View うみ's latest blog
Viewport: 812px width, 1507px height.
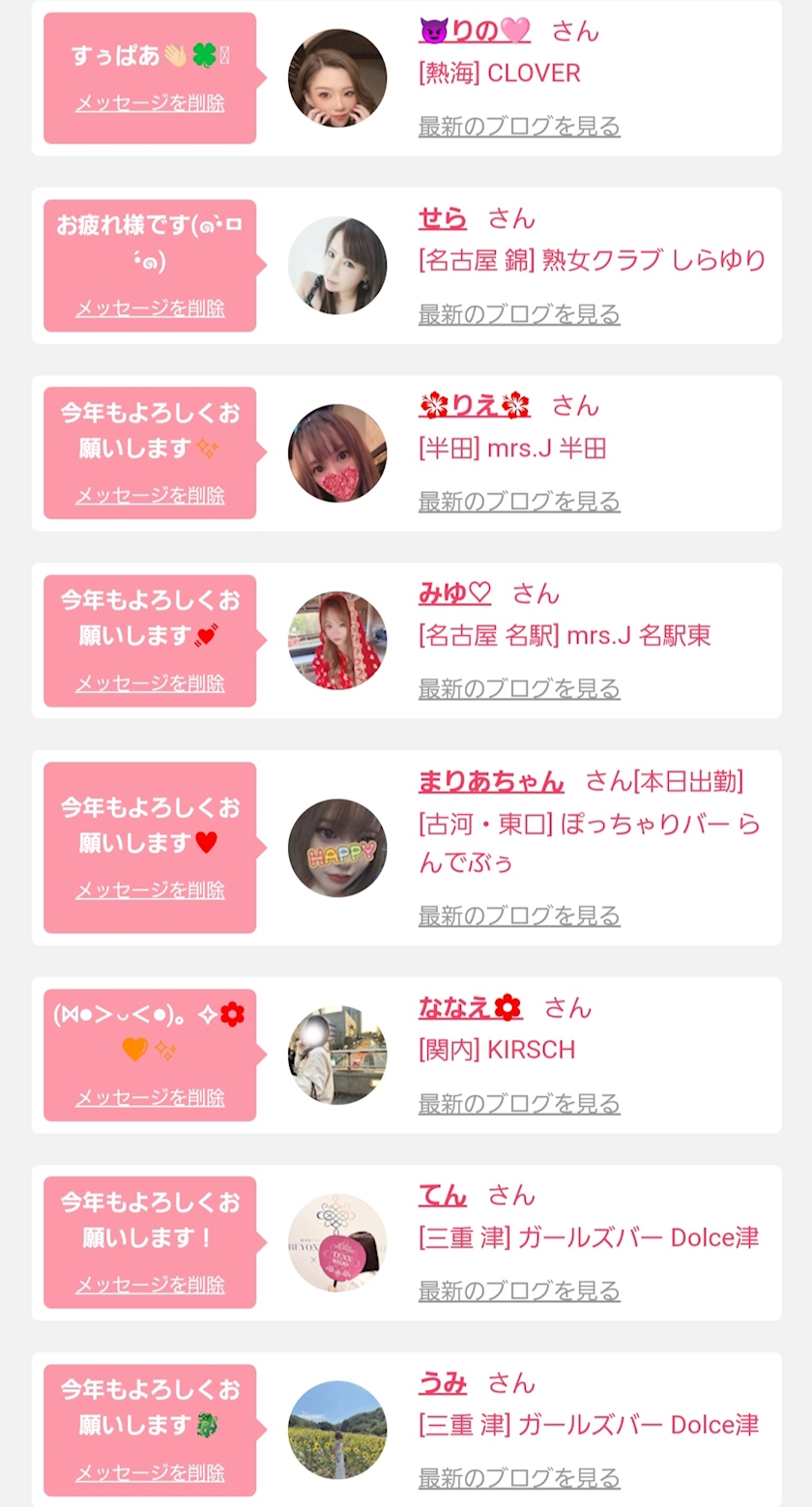(519, 1478)
